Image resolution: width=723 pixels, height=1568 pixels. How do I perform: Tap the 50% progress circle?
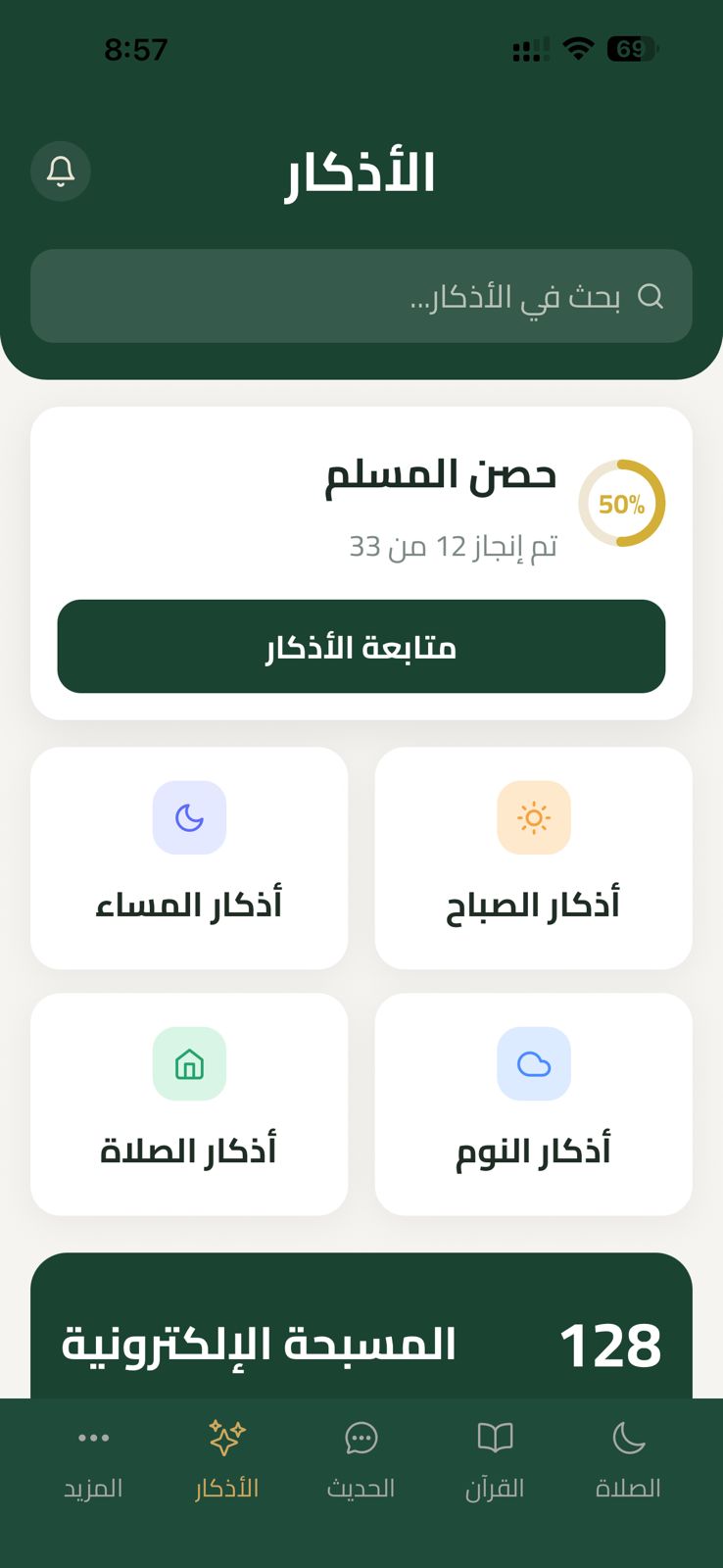(622, 503)
